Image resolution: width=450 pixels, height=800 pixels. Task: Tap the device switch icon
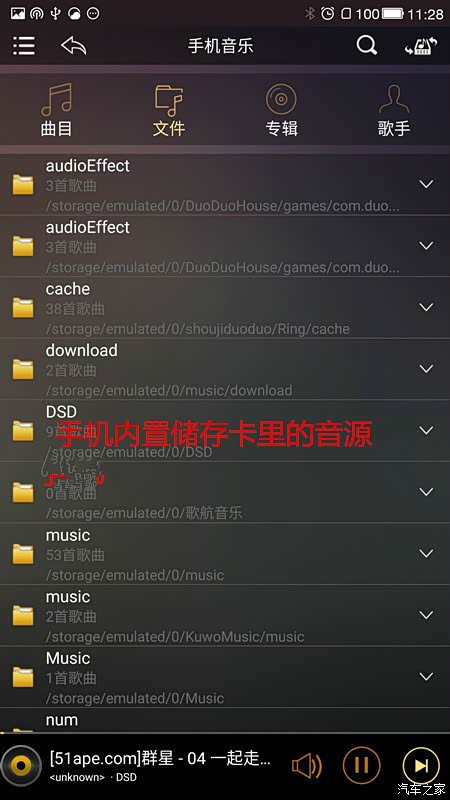coord(421,46)
